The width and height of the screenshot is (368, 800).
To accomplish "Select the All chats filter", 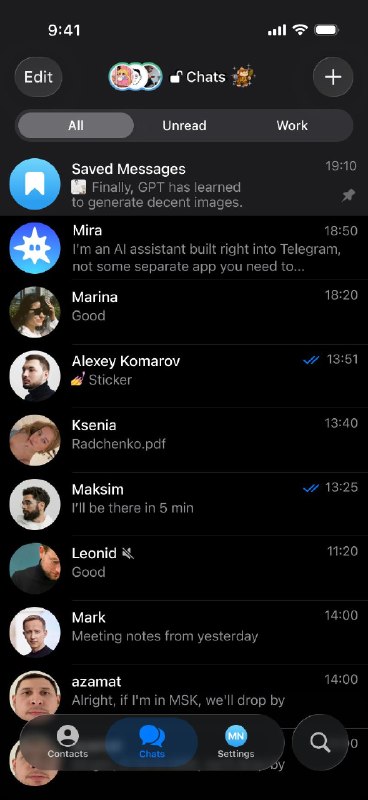I will pyautogui.click(x=76, y=126).
